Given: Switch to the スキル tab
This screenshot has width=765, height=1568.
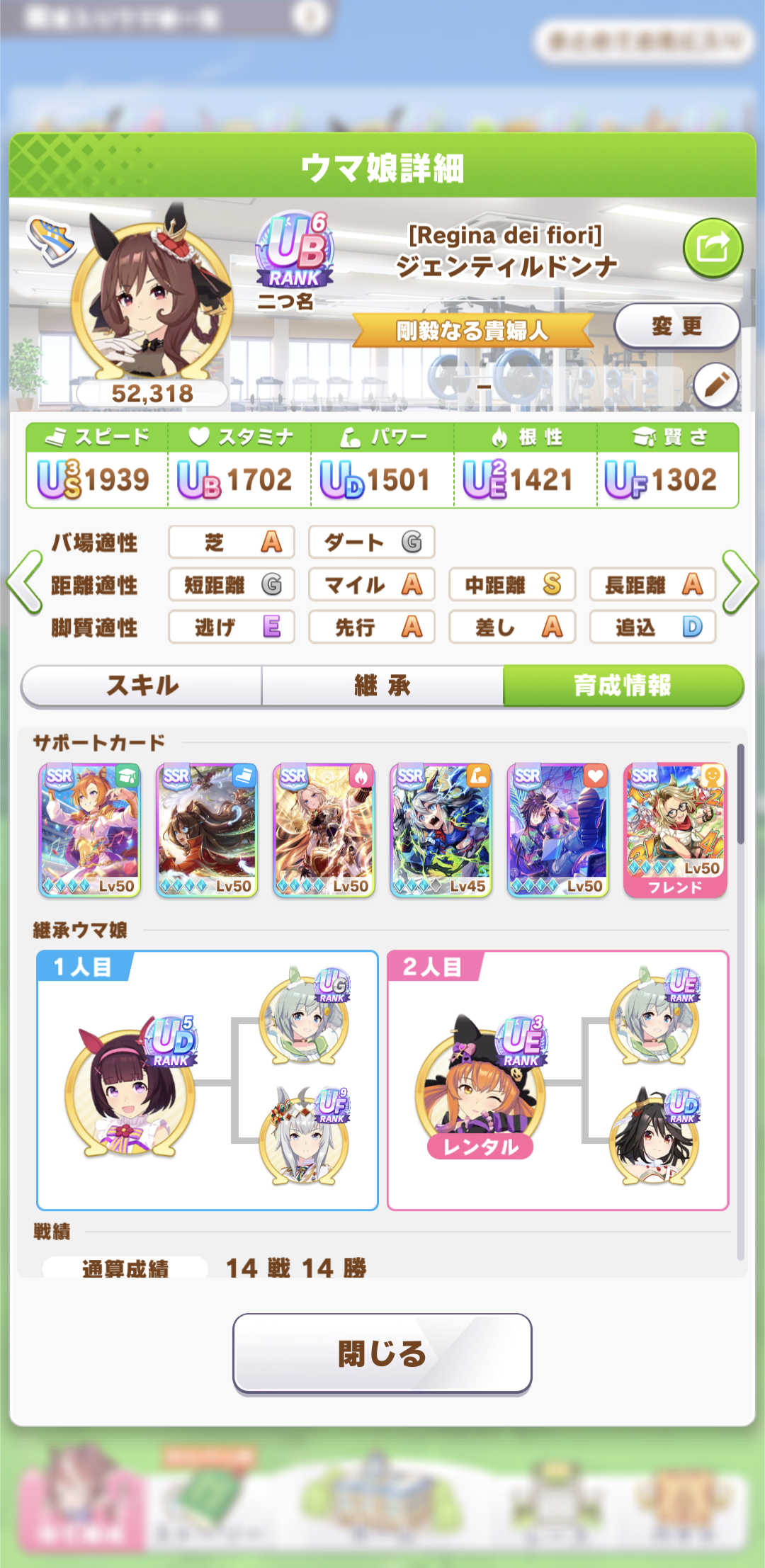Looking at the screenshot, I should coord(142,686).
